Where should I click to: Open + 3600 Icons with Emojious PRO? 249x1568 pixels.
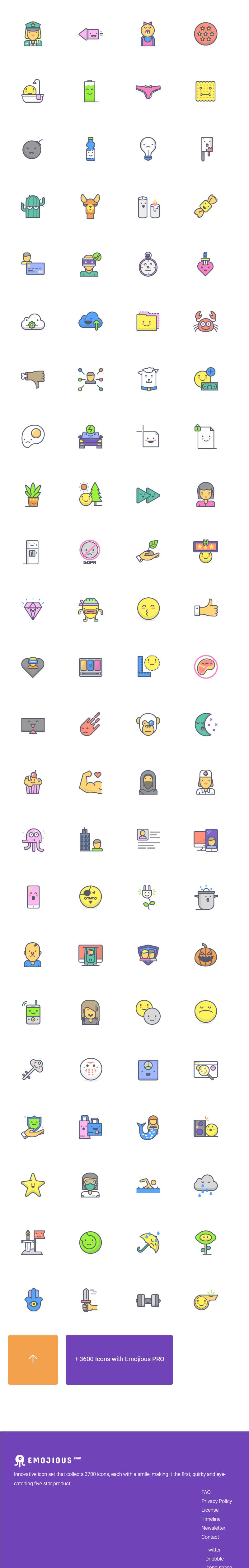119,1359
